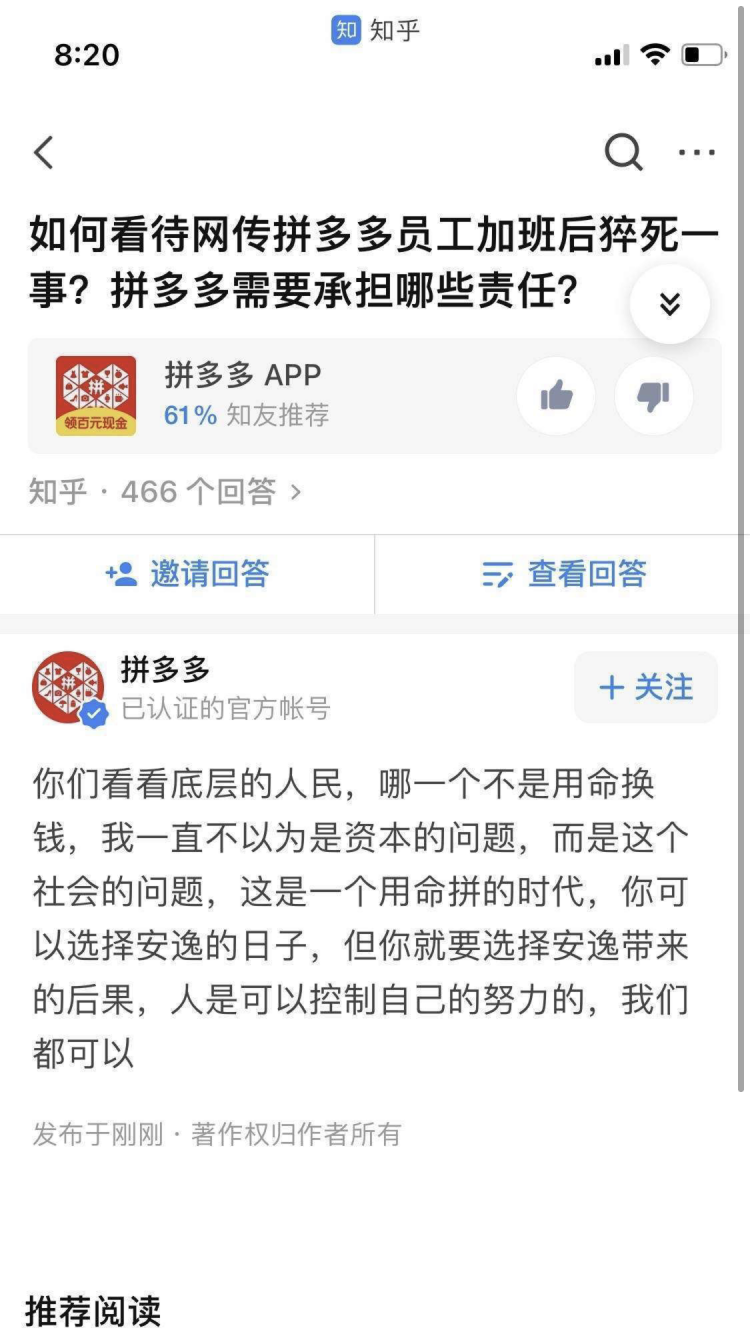Open the search magnifier icon
This screenshot has height=1334, width=750.
point(624,153)
